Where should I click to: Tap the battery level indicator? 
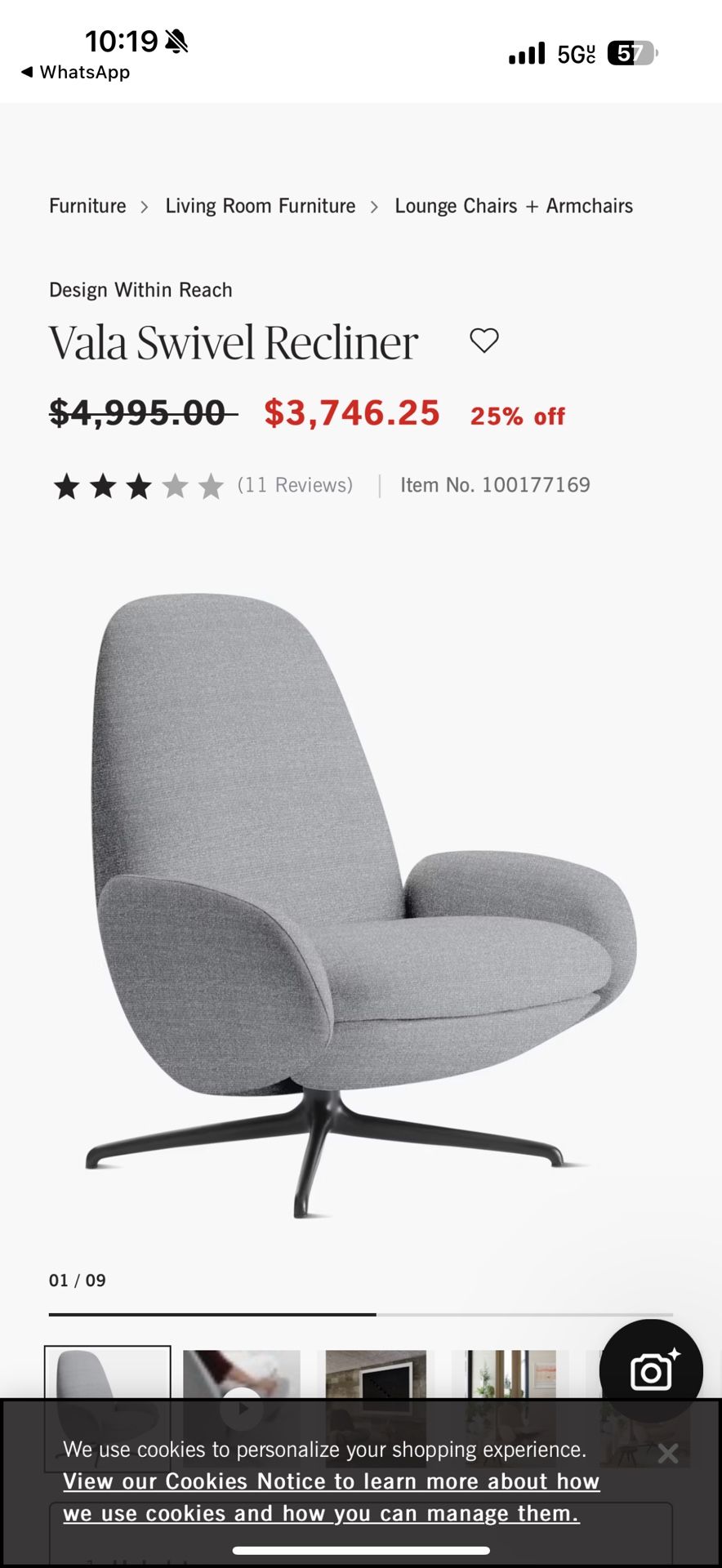click(x=629, y=53)
